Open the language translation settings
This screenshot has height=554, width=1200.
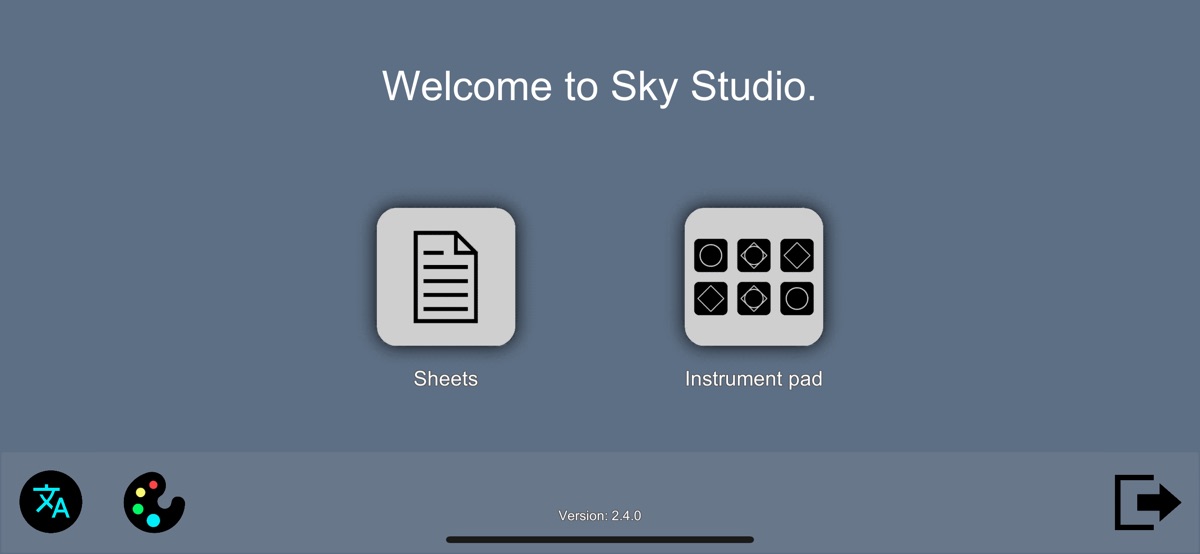tap(51, 501)
